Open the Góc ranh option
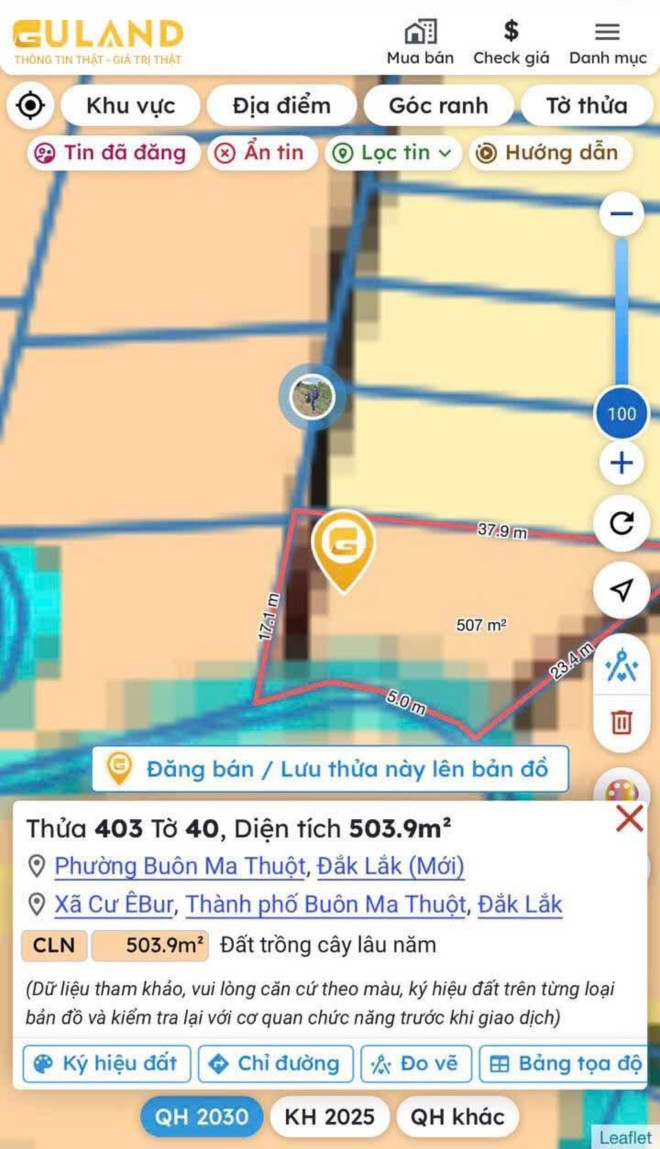 438,105
